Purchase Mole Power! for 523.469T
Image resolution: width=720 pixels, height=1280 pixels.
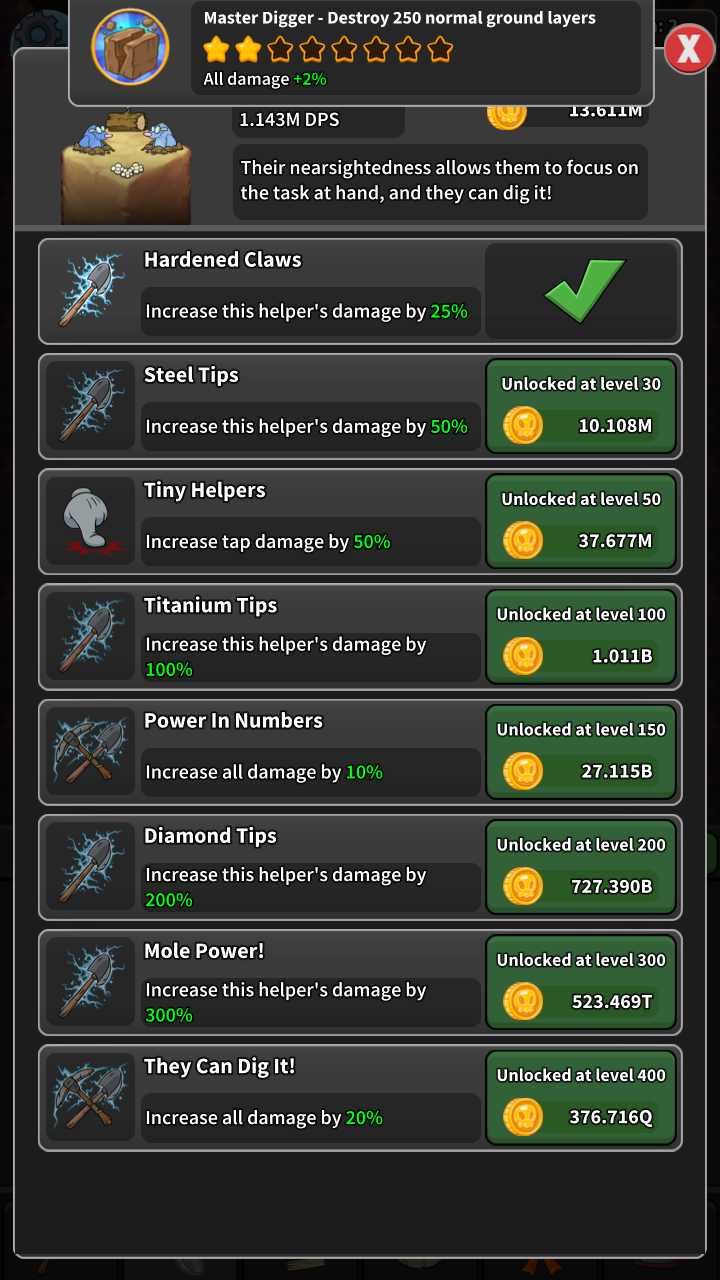point(581,982)
